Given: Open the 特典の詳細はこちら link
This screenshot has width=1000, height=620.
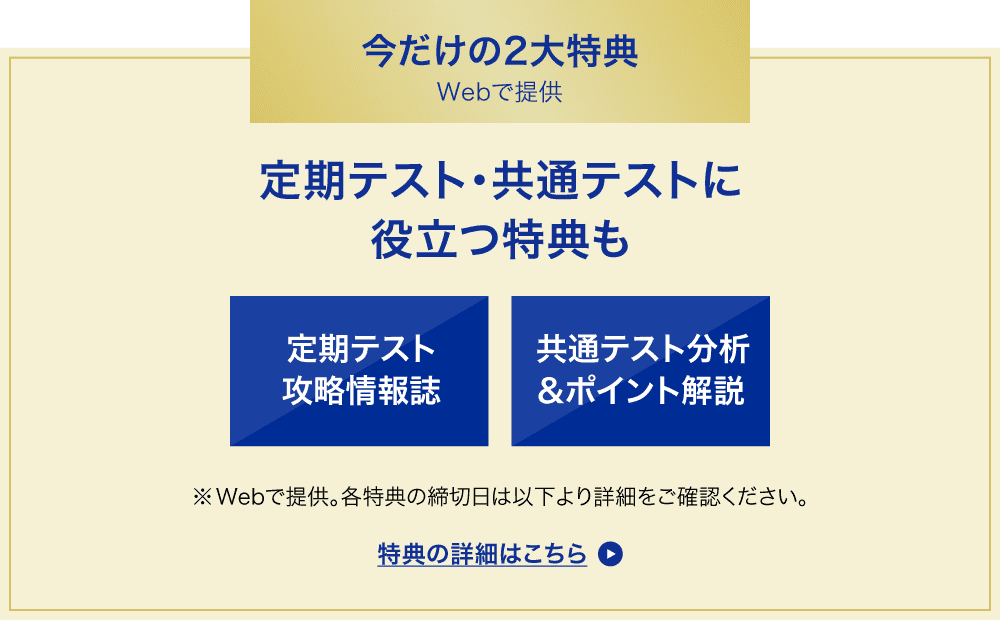Looking at the screenshot, I should (483, 554).
